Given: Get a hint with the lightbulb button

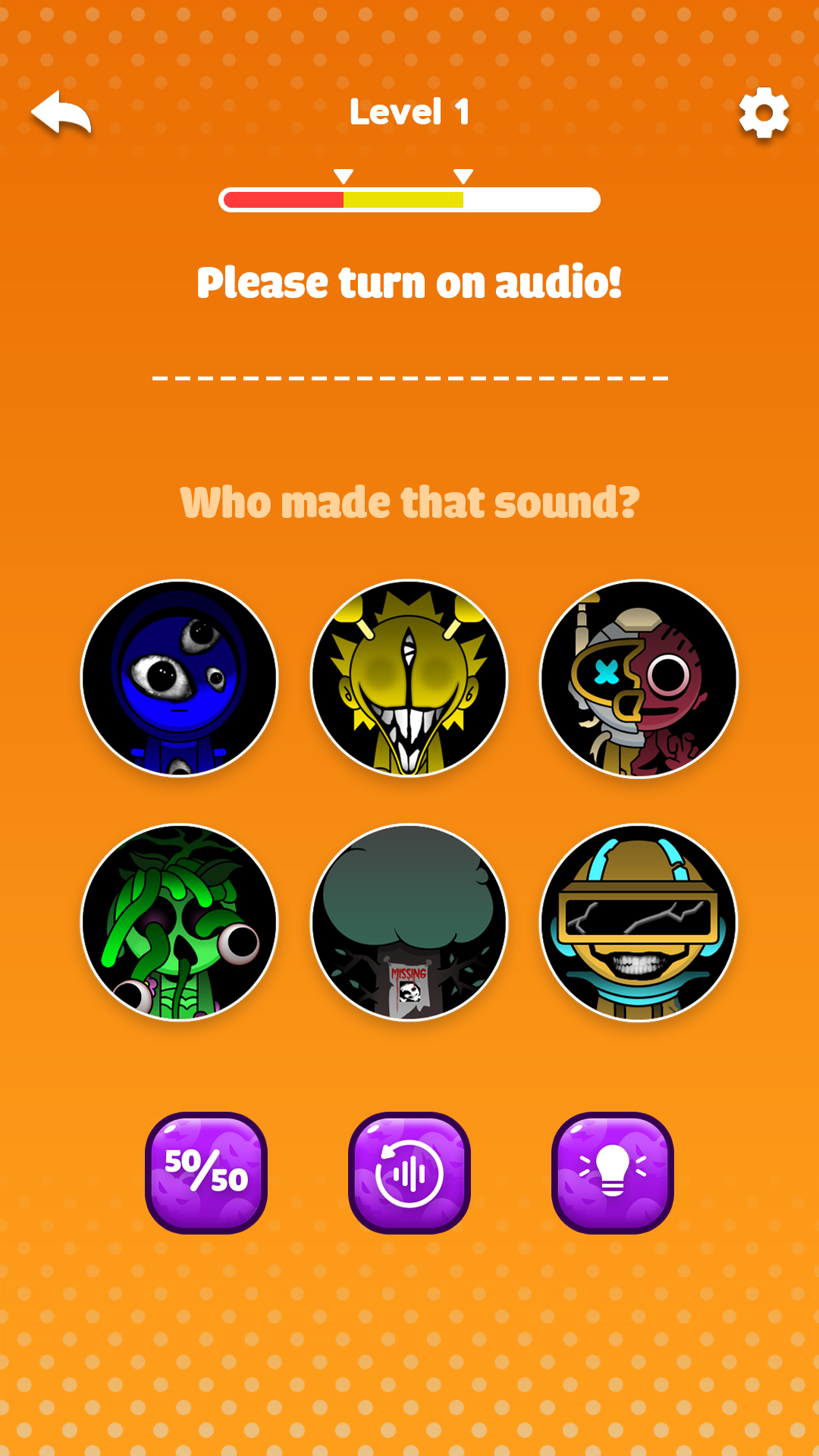Looking at the screenshot, I should [x=613, y=1172].
